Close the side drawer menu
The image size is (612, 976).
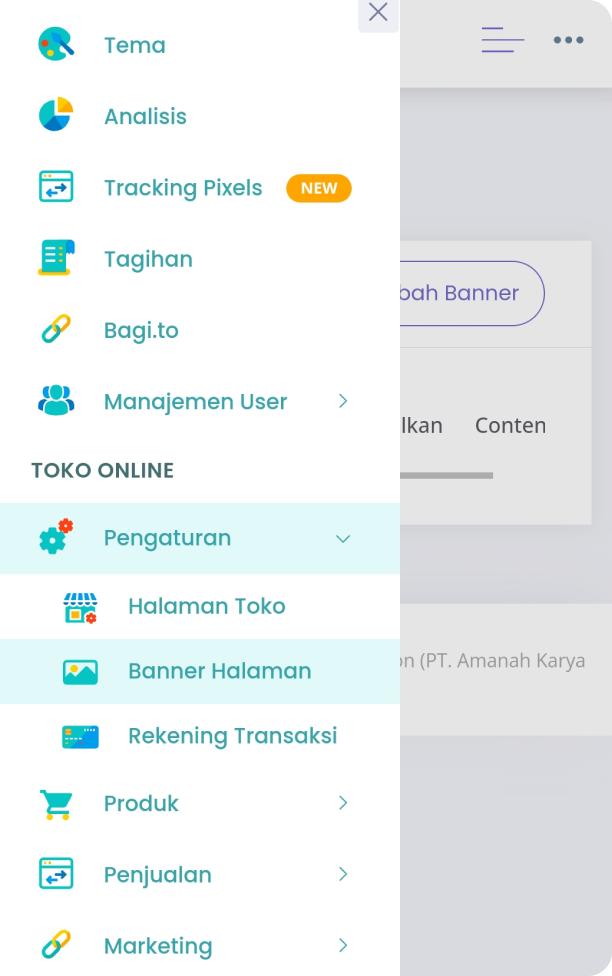click(x=378, y=13)
